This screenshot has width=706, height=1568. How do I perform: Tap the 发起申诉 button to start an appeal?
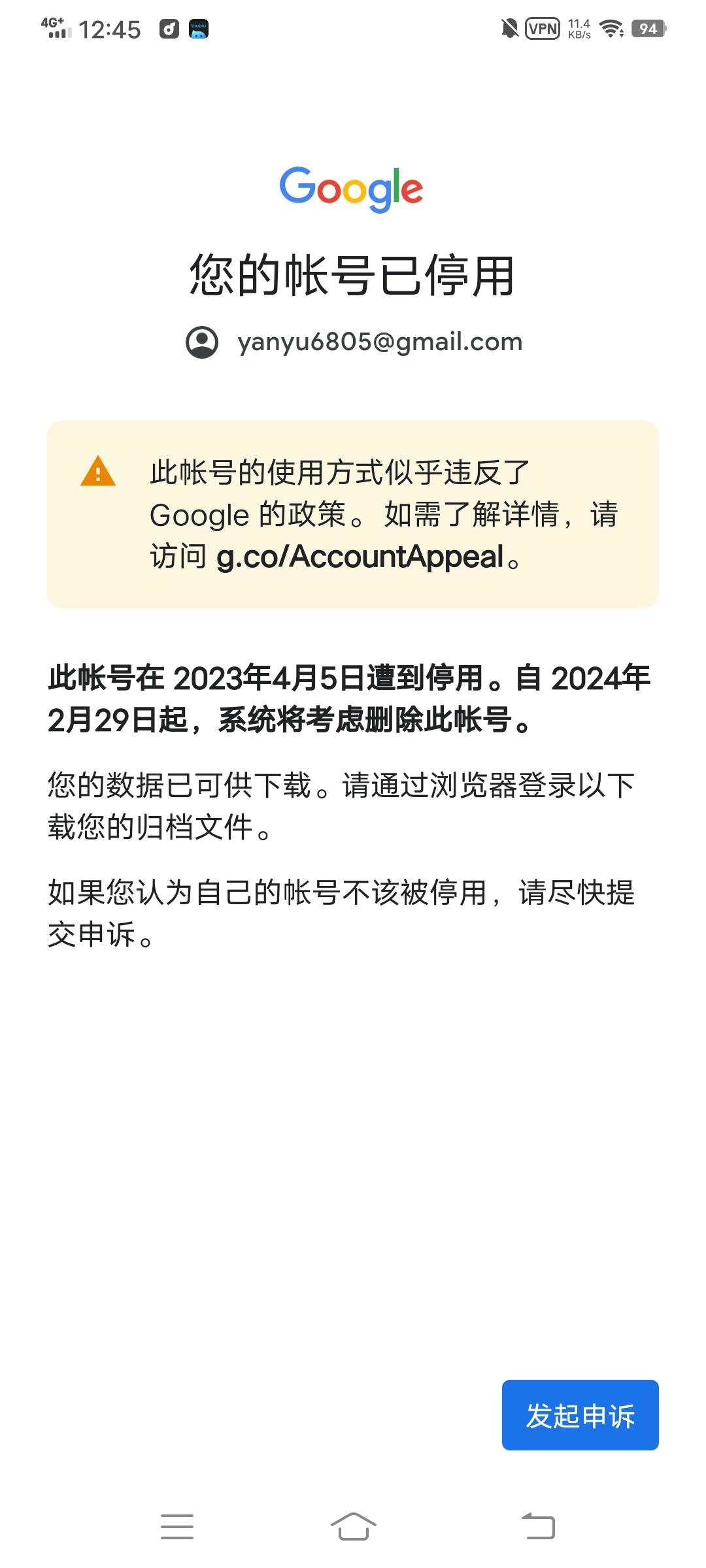tap(580, 1415)
